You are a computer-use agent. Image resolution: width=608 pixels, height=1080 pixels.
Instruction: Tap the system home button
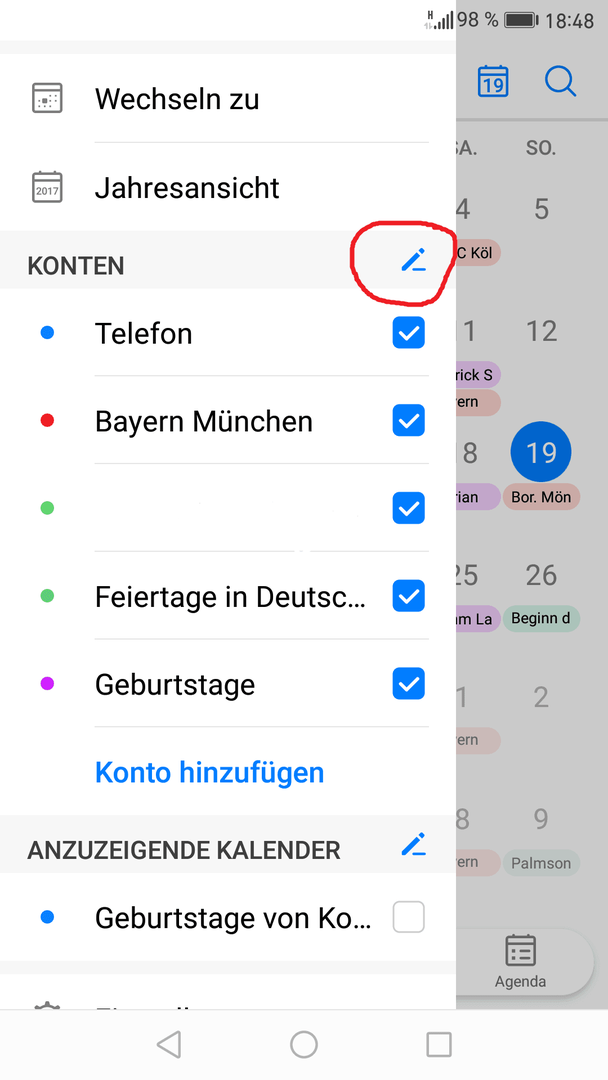pyautogui.click(x=304, y=1044)
